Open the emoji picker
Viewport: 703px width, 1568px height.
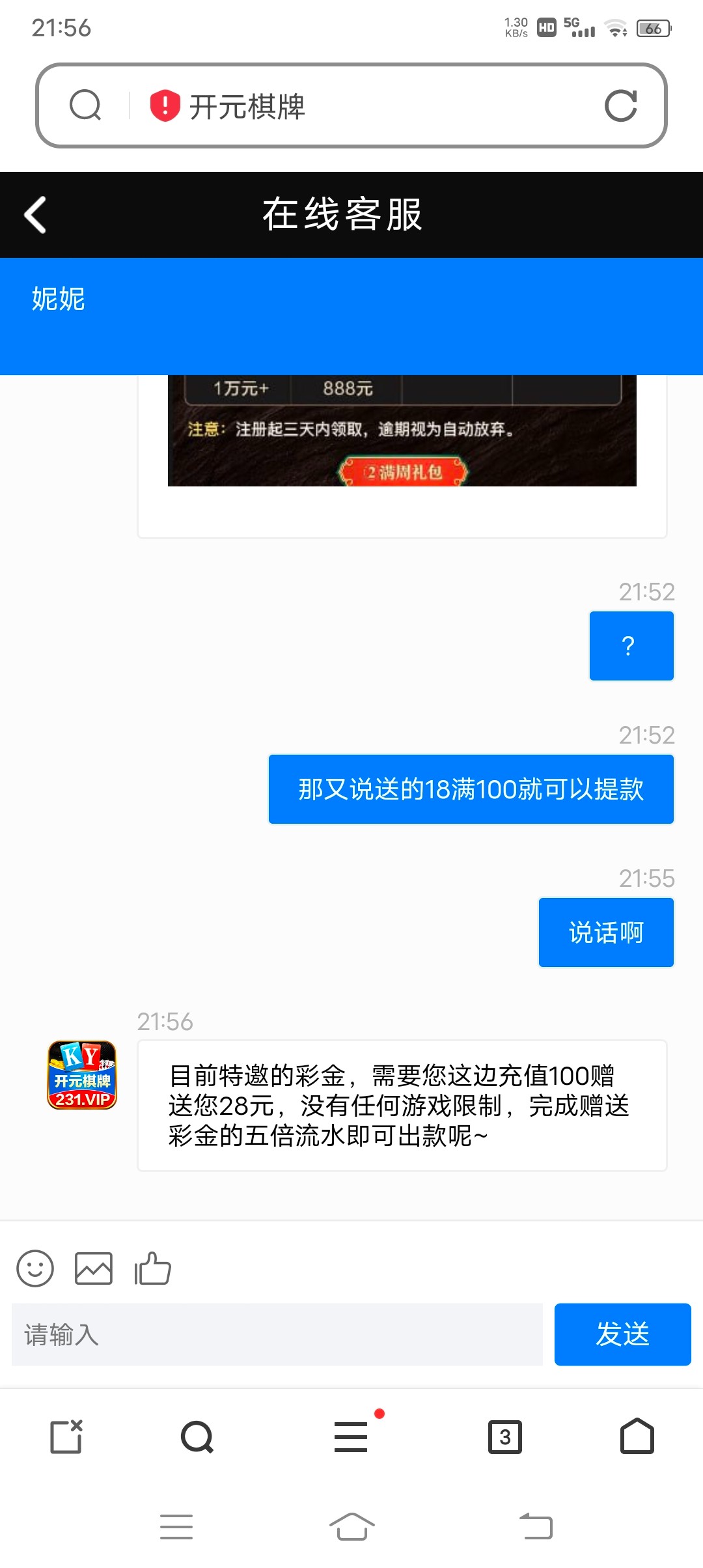pos(35,1268)
